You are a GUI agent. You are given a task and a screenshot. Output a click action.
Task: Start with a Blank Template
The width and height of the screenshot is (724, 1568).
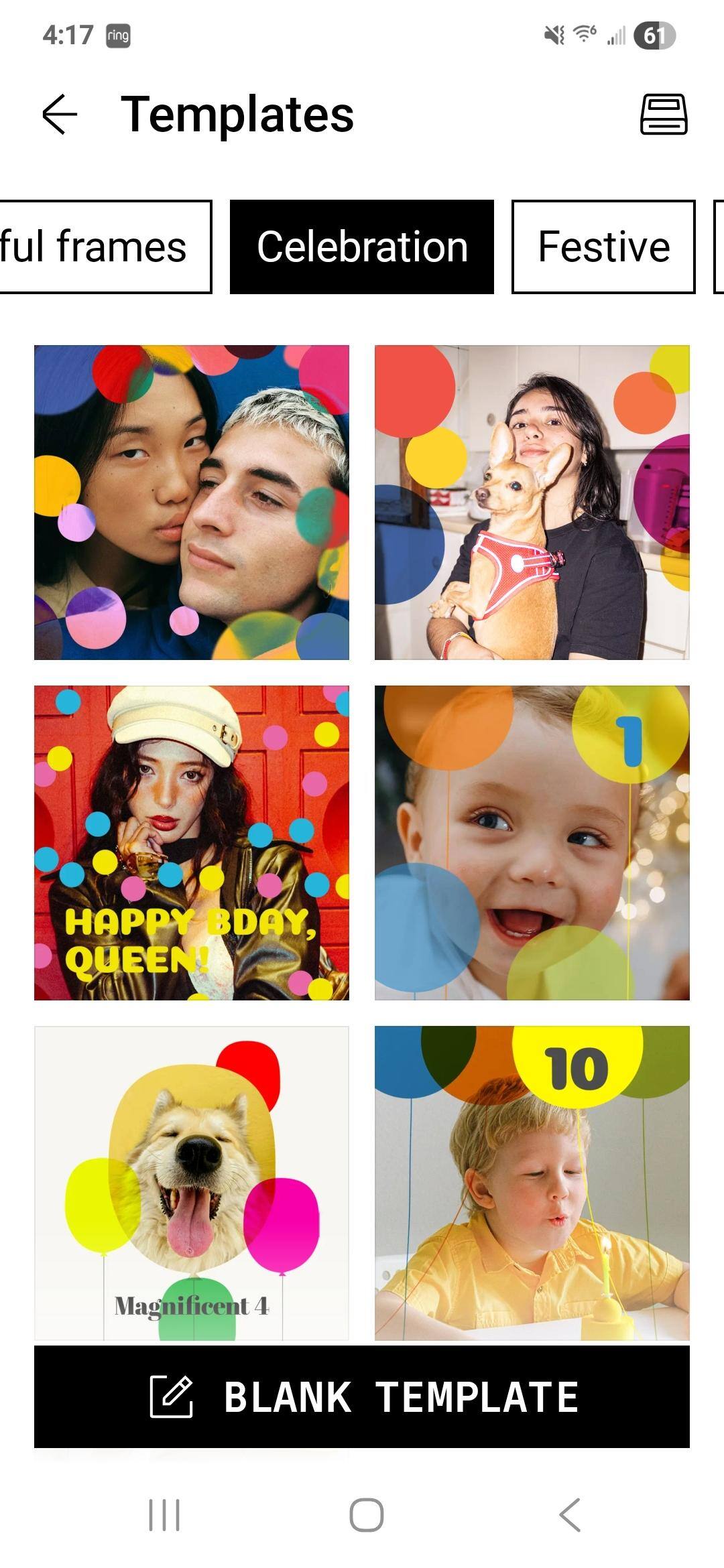tap(362, 1397)
